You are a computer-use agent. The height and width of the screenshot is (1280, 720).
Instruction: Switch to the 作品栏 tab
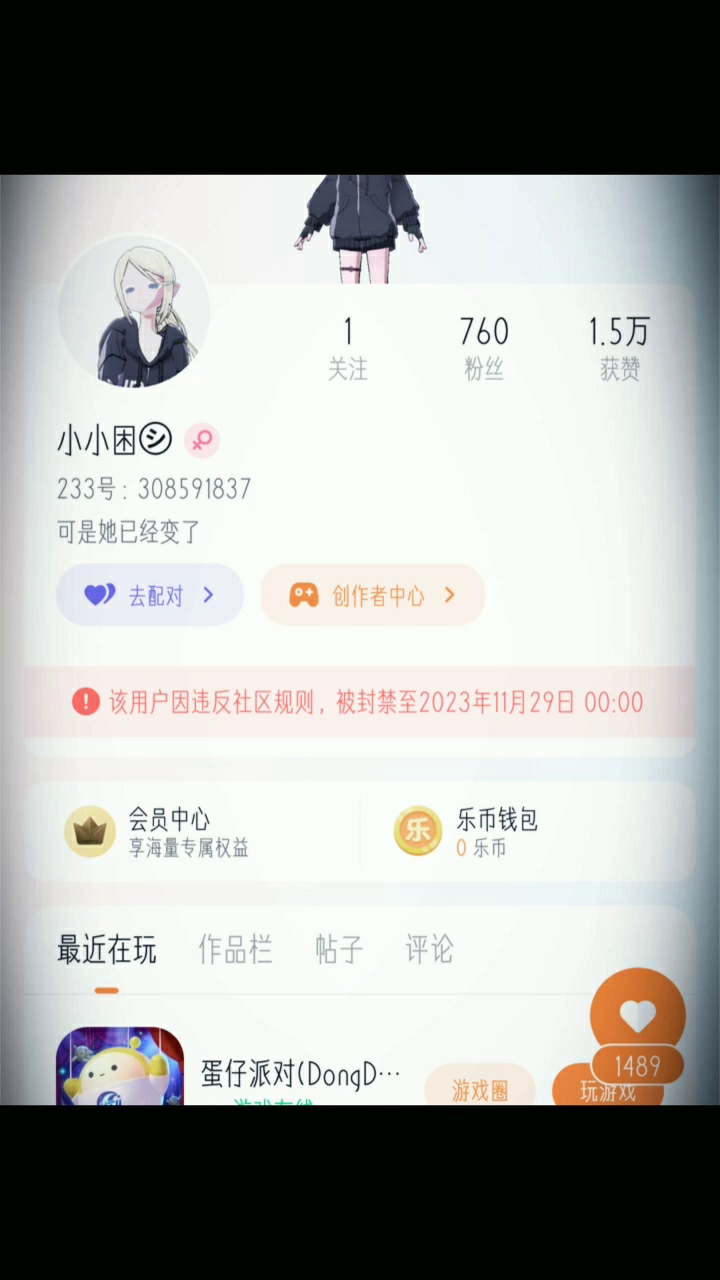pyautogui.click(x=235, y=949)
